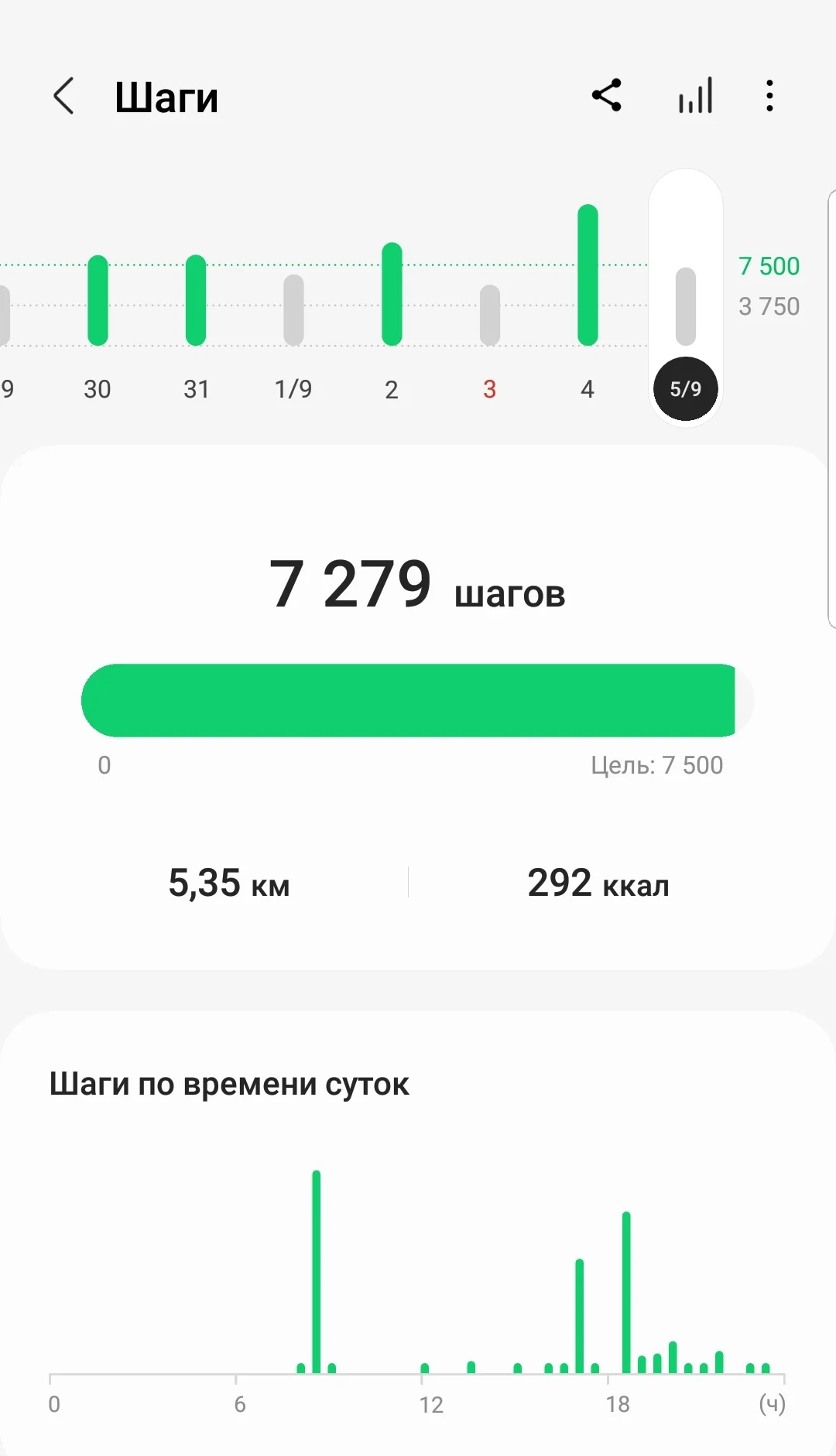This screenshot has height=1456, width=836.
Task: Open the trends chart icon
Action: 695,96
